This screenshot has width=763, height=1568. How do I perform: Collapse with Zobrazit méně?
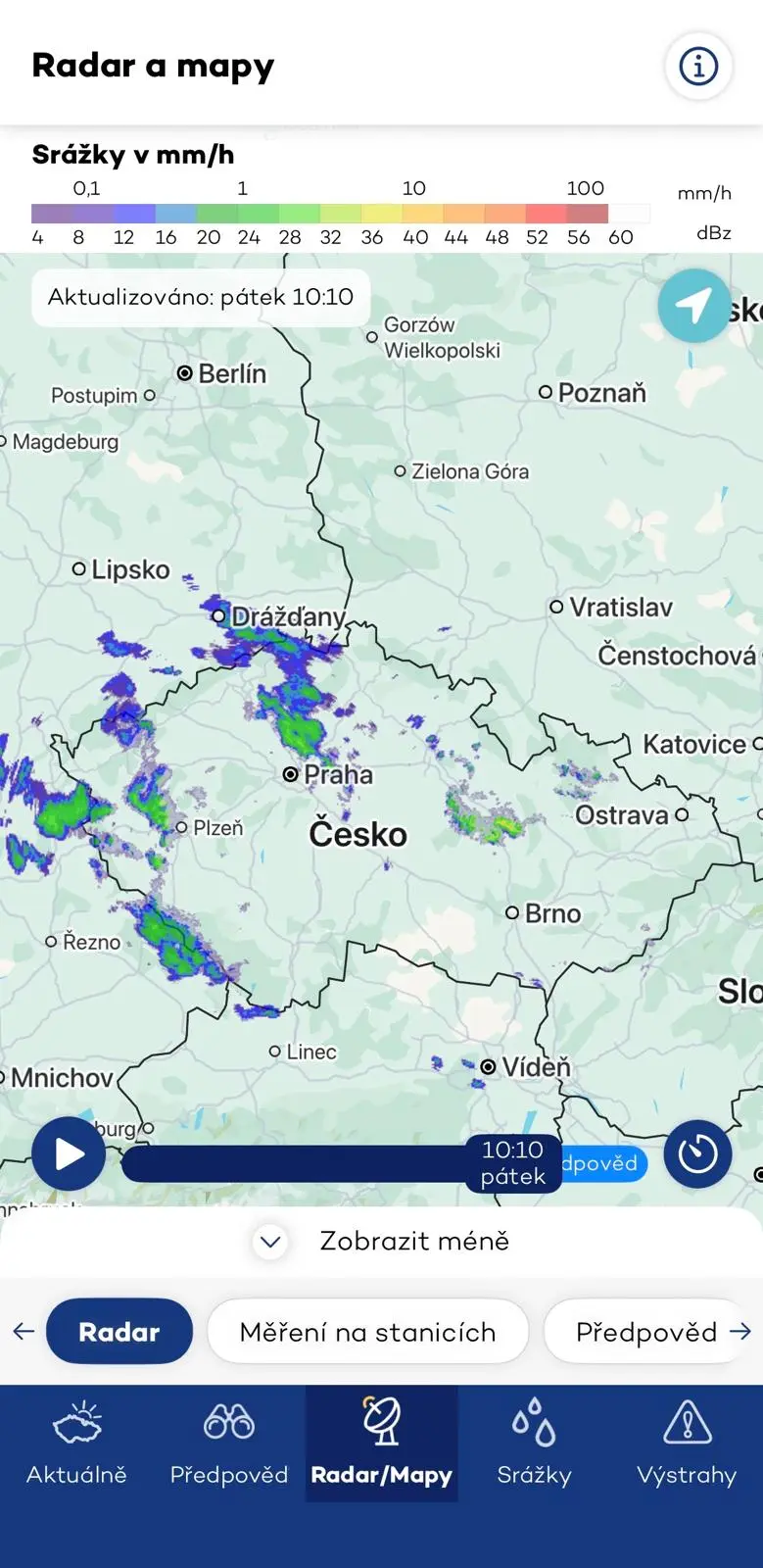[382, 1242]
